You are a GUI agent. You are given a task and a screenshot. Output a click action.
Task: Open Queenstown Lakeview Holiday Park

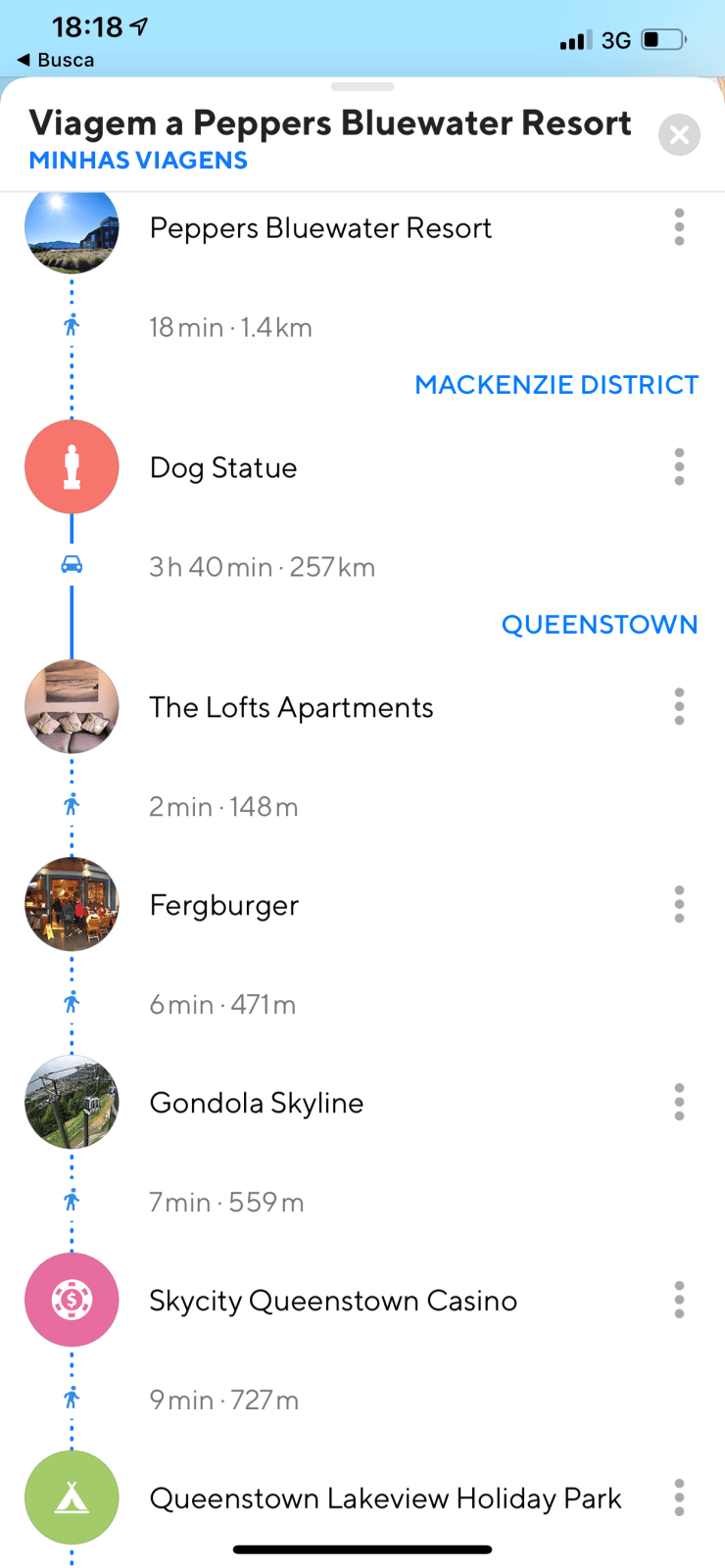(385, 1498)
